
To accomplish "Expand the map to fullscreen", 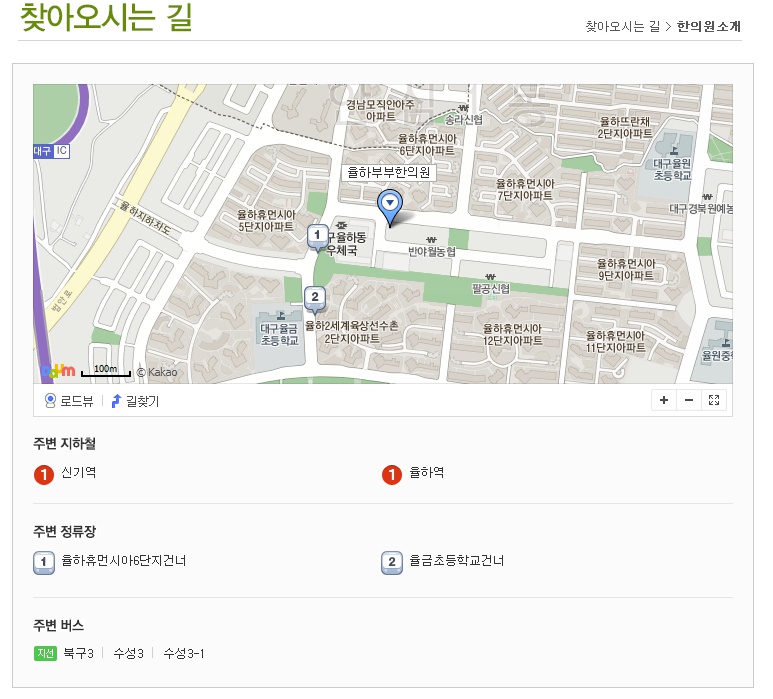I will click(714, 400).
